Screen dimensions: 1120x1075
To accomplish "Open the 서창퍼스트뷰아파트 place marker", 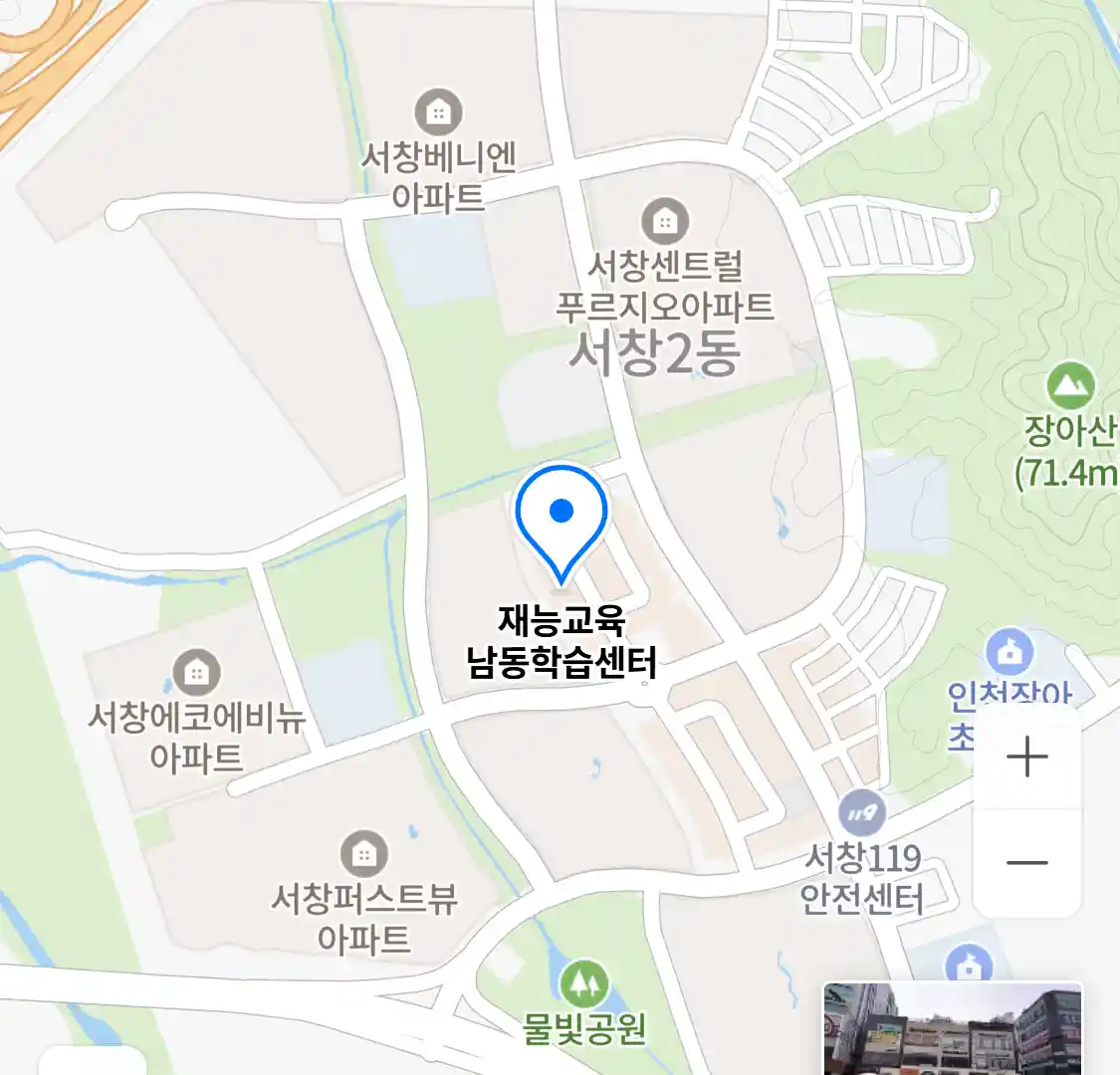I will [x=364, y=854].
